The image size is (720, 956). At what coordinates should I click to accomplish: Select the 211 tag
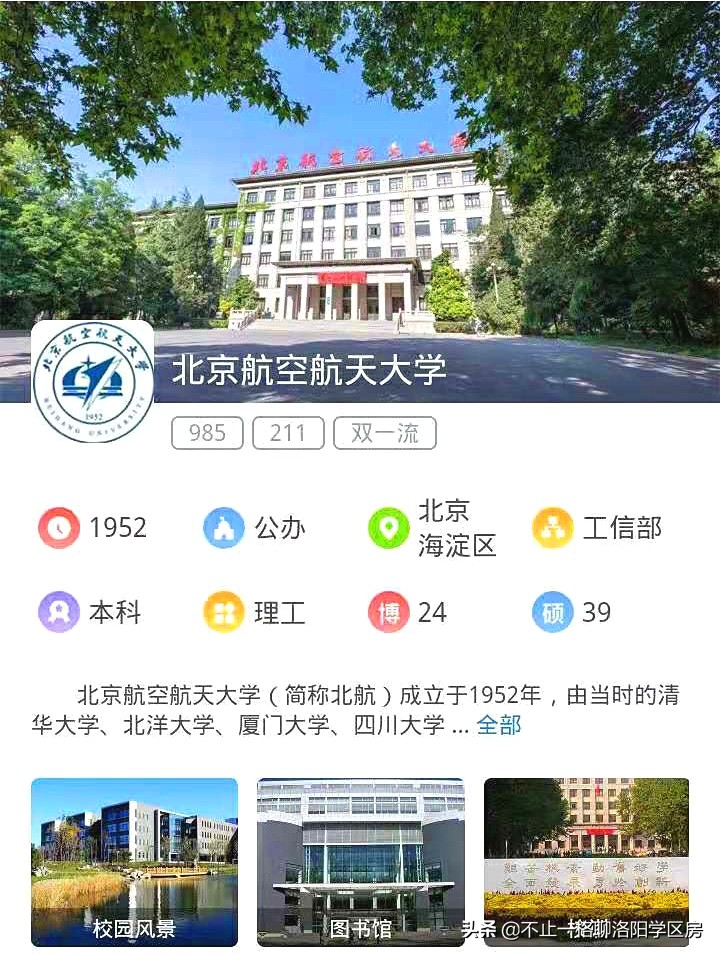(x=289, y=432)
